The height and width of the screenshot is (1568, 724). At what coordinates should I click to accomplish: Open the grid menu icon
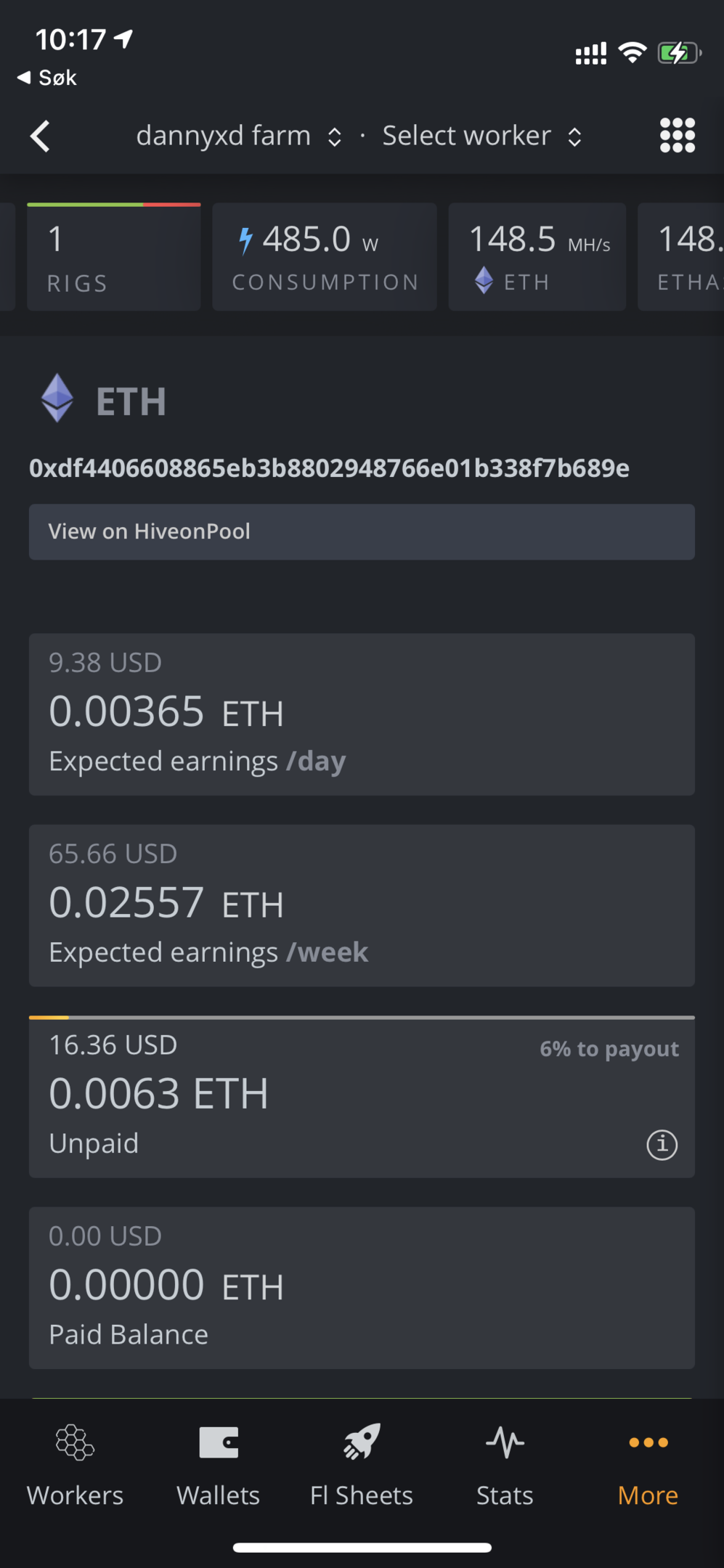pyautogui.click(x=677, y=136)
